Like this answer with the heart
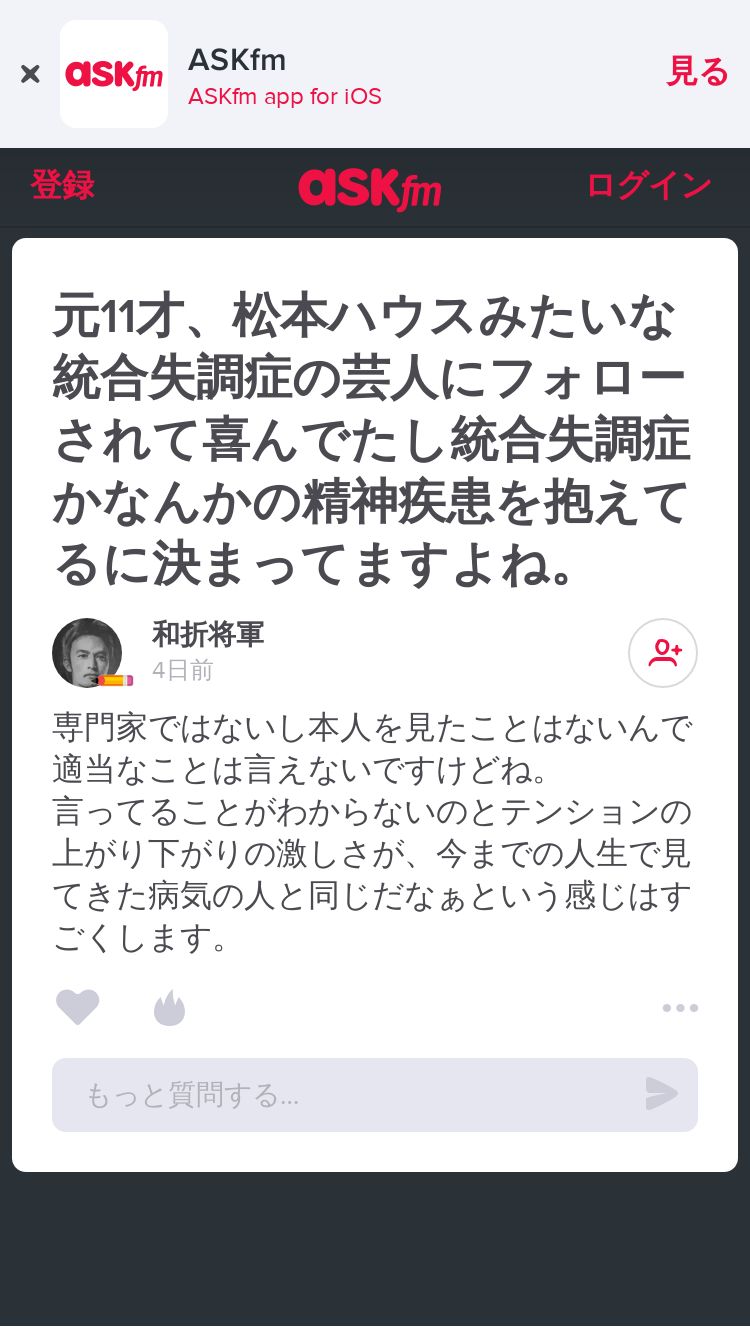 coord(78,1007)
